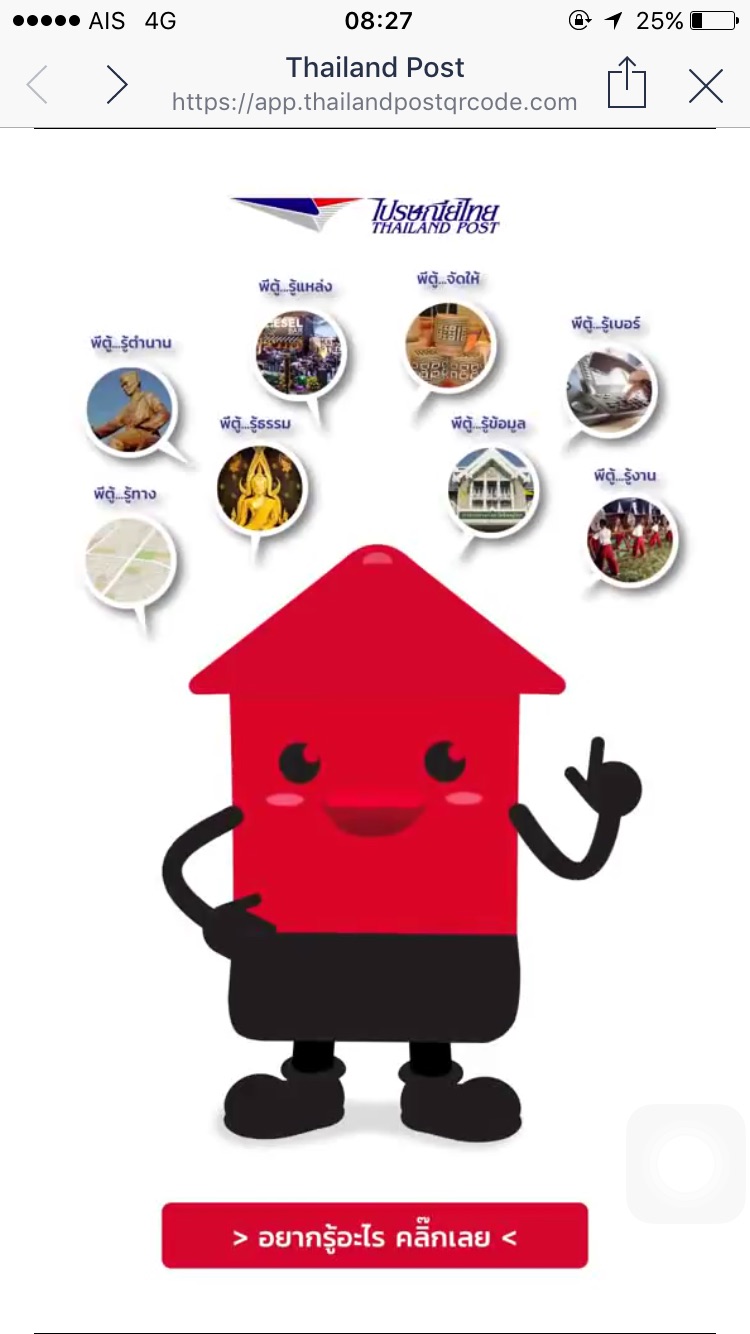
Task: Open the AssistiveTouch floating button
Action: point(686,1164)
